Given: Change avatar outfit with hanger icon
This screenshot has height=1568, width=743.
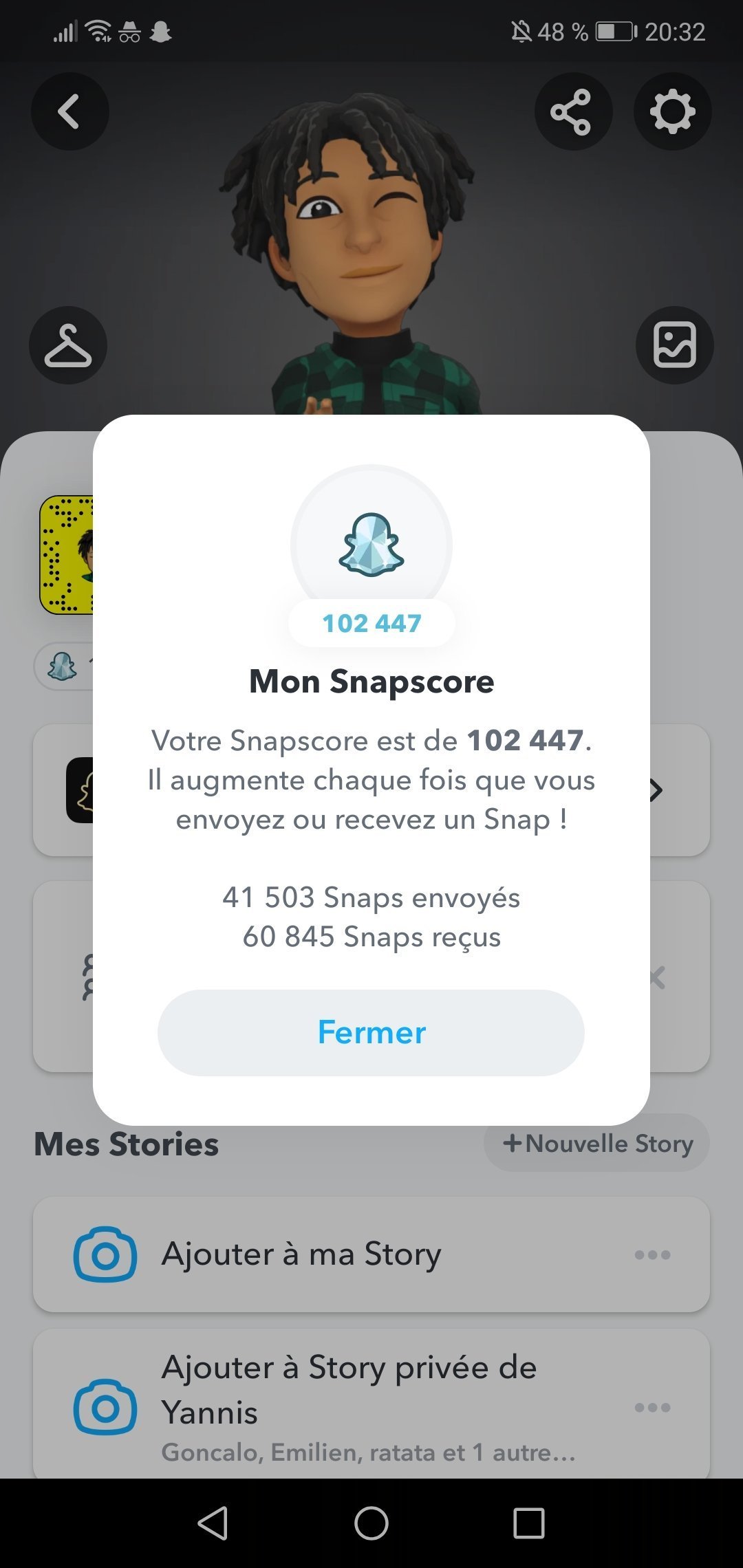Looking at the screenshot, I should point(68,345).
